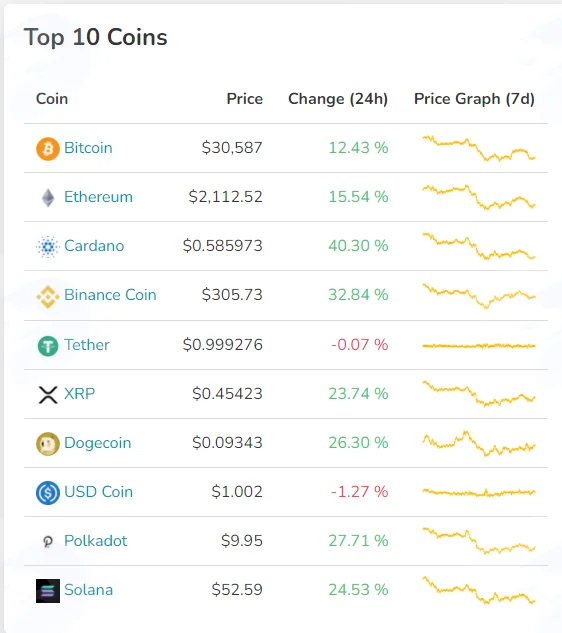View Solana coin details
Screen dimensions: 562x633
coord(88,590)
